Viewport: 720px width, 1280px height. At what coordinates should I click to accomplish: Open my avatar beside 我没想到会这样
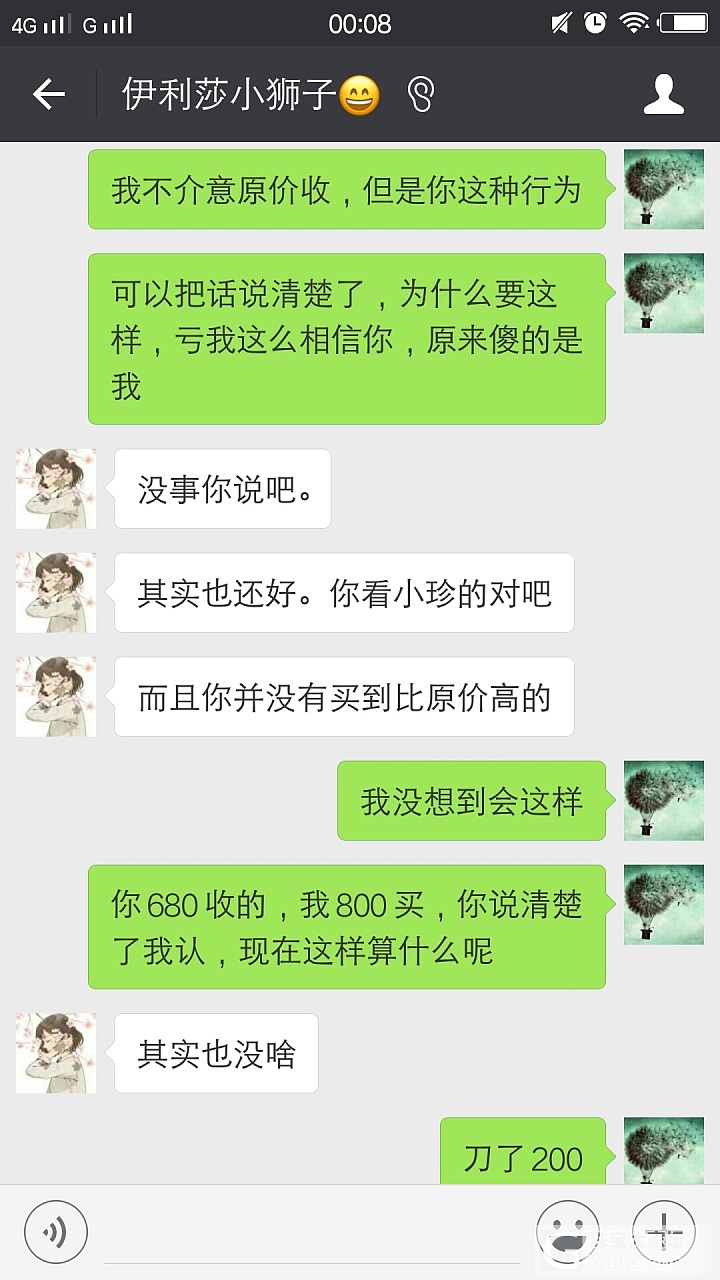click(664, 800)
